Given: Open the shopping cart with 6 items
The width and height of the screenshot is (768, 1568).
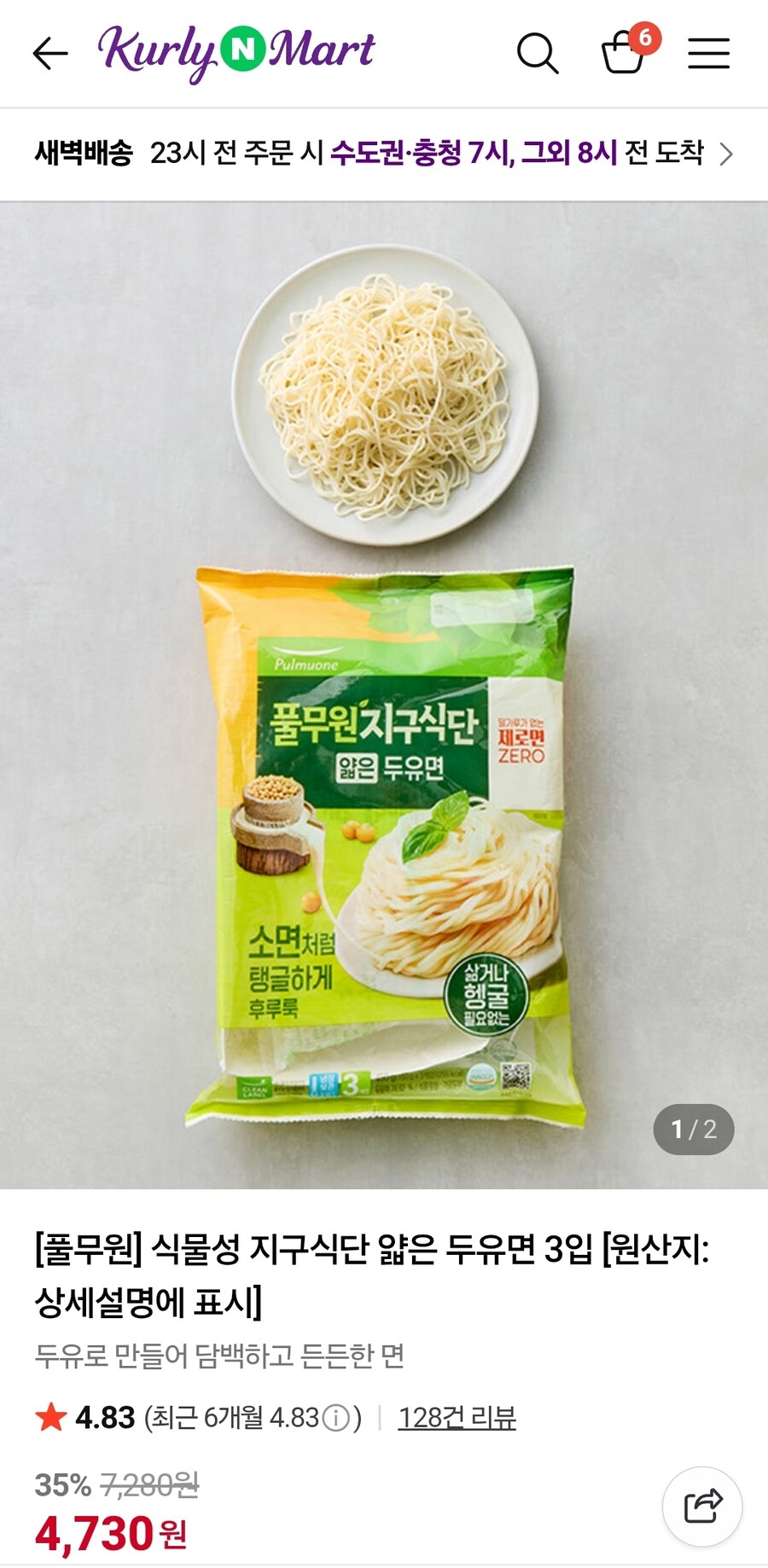Looking at the screenshot, I should pyautogui.click(x=623, y=56).
